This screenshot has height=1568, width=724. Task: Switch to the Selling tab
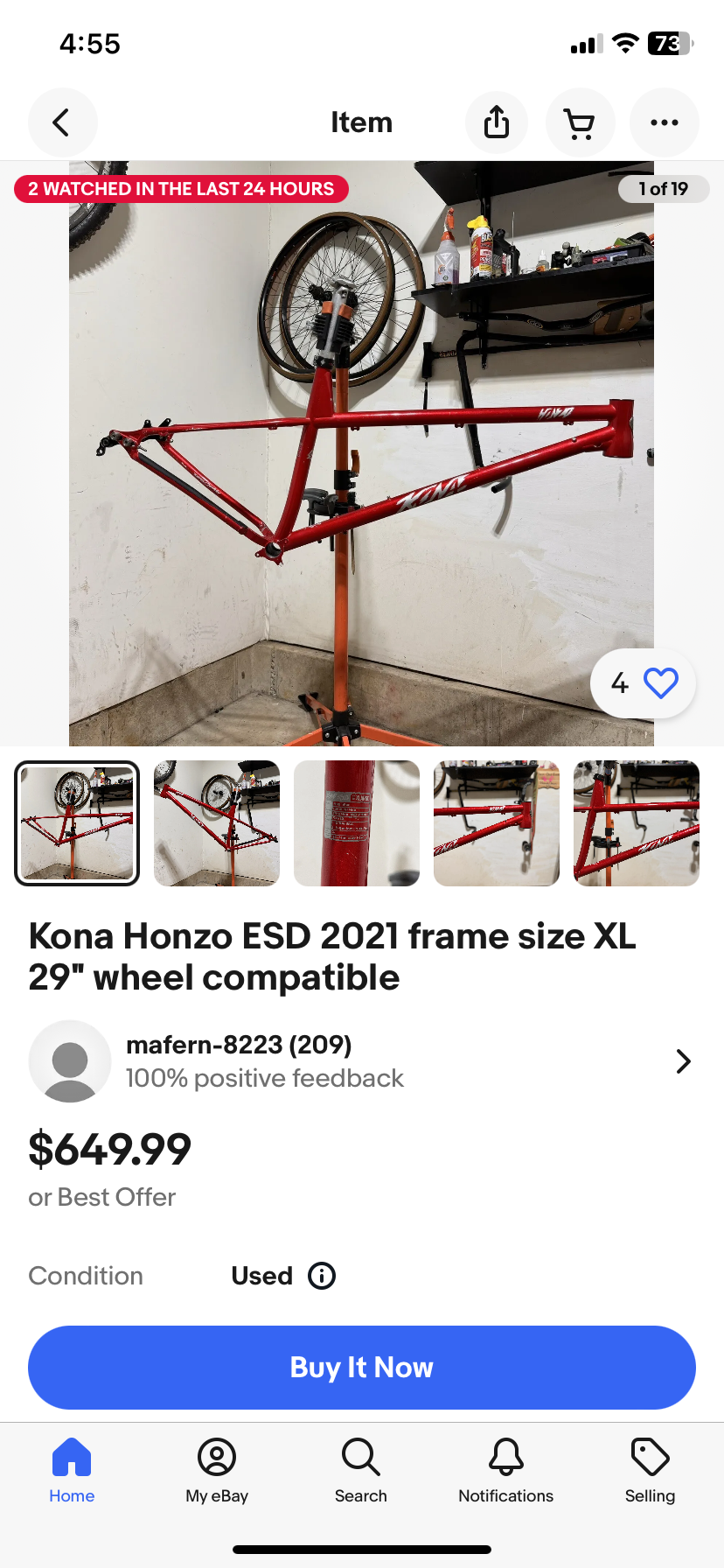point(650,1470)
